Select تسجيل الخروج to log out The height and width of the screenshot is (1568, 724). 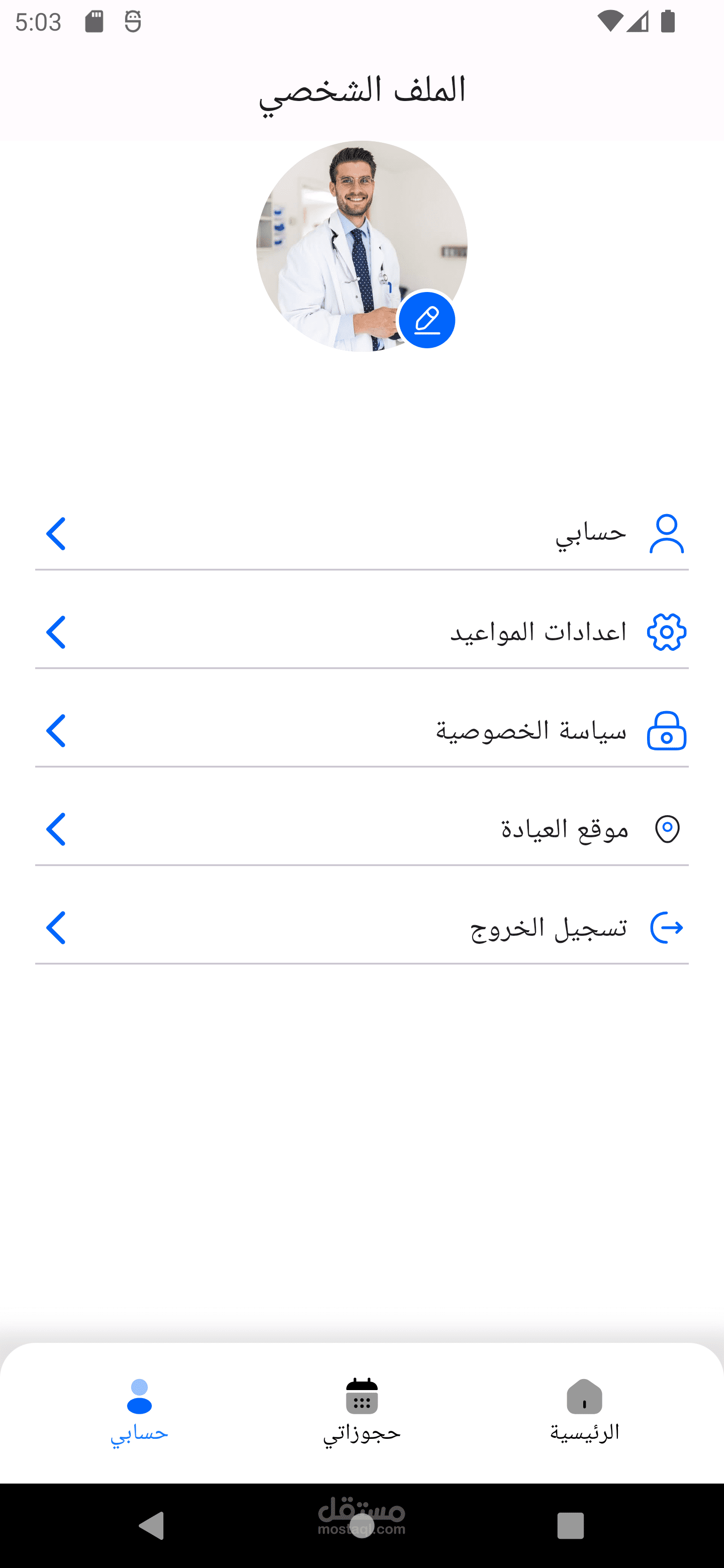[361, 928]
